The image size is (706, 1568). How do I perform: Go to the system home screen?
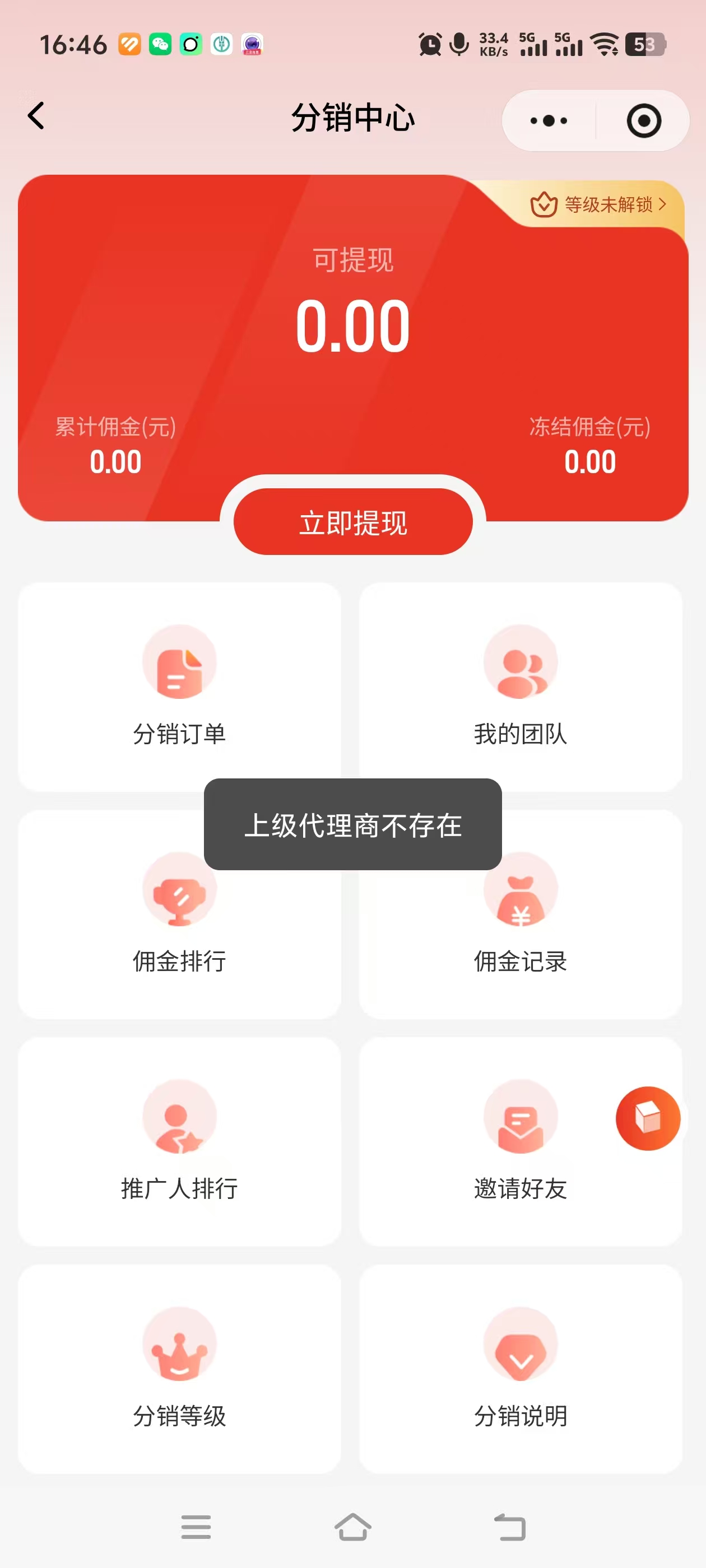(352, 1527)
